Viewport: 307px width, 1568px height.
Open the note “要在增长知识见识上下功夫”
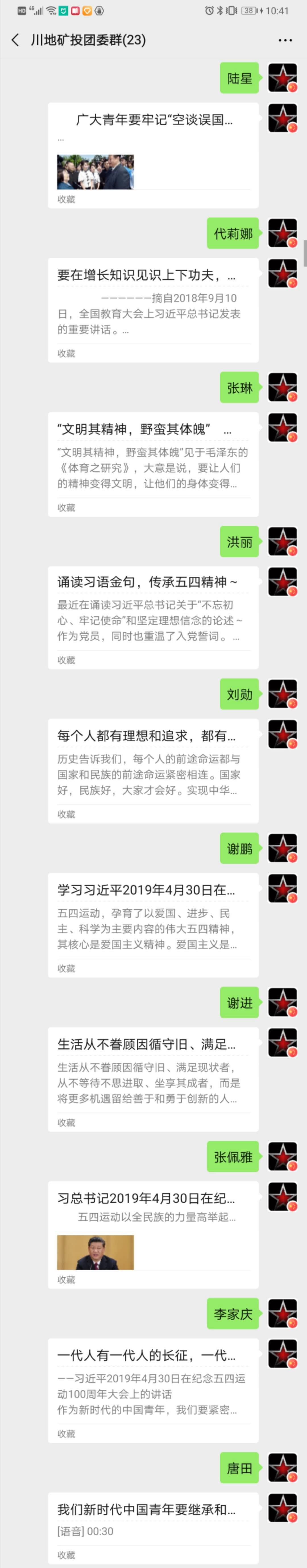153,310
